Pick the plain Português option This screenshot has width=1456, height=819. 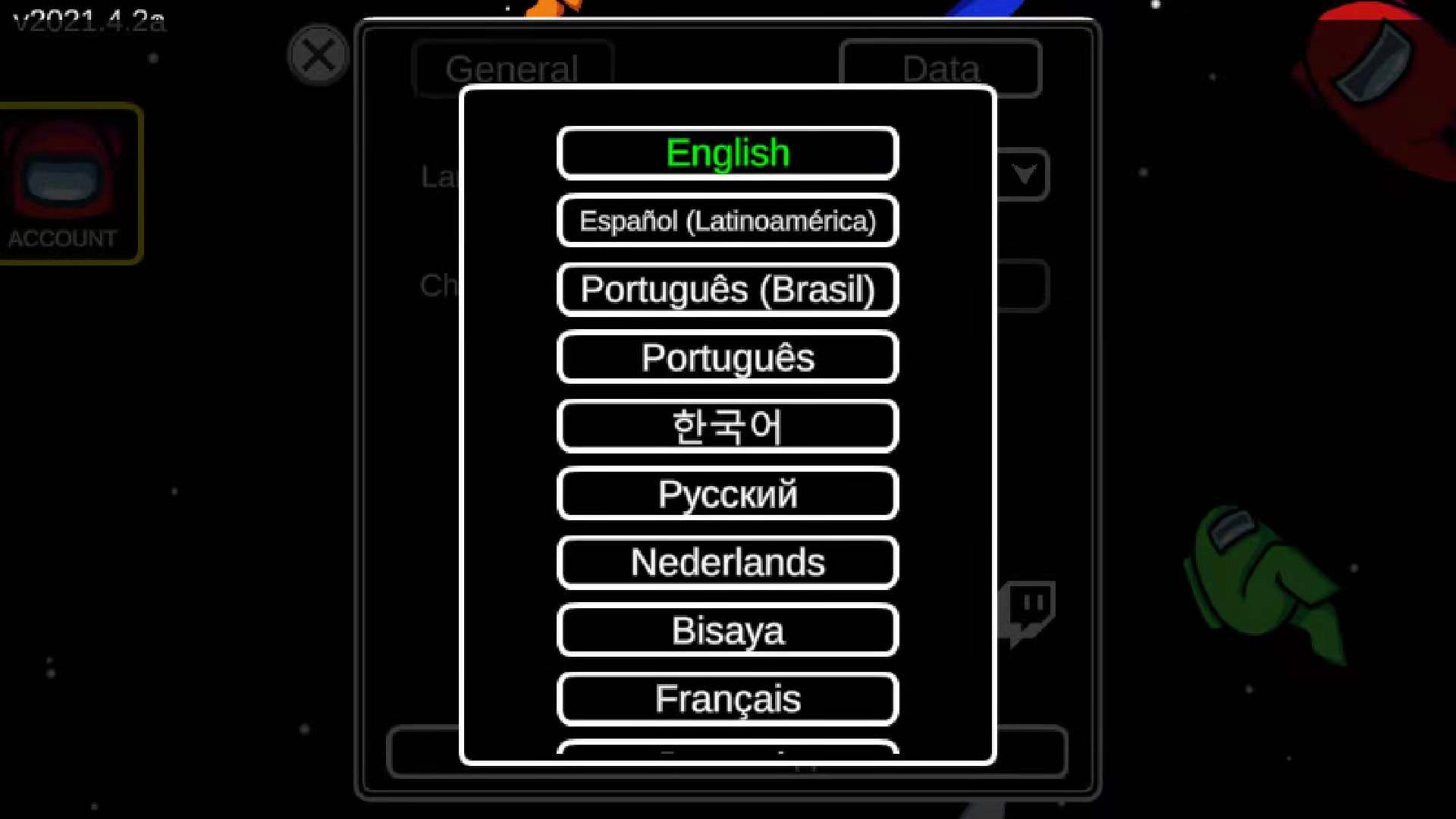click(727, 357)
